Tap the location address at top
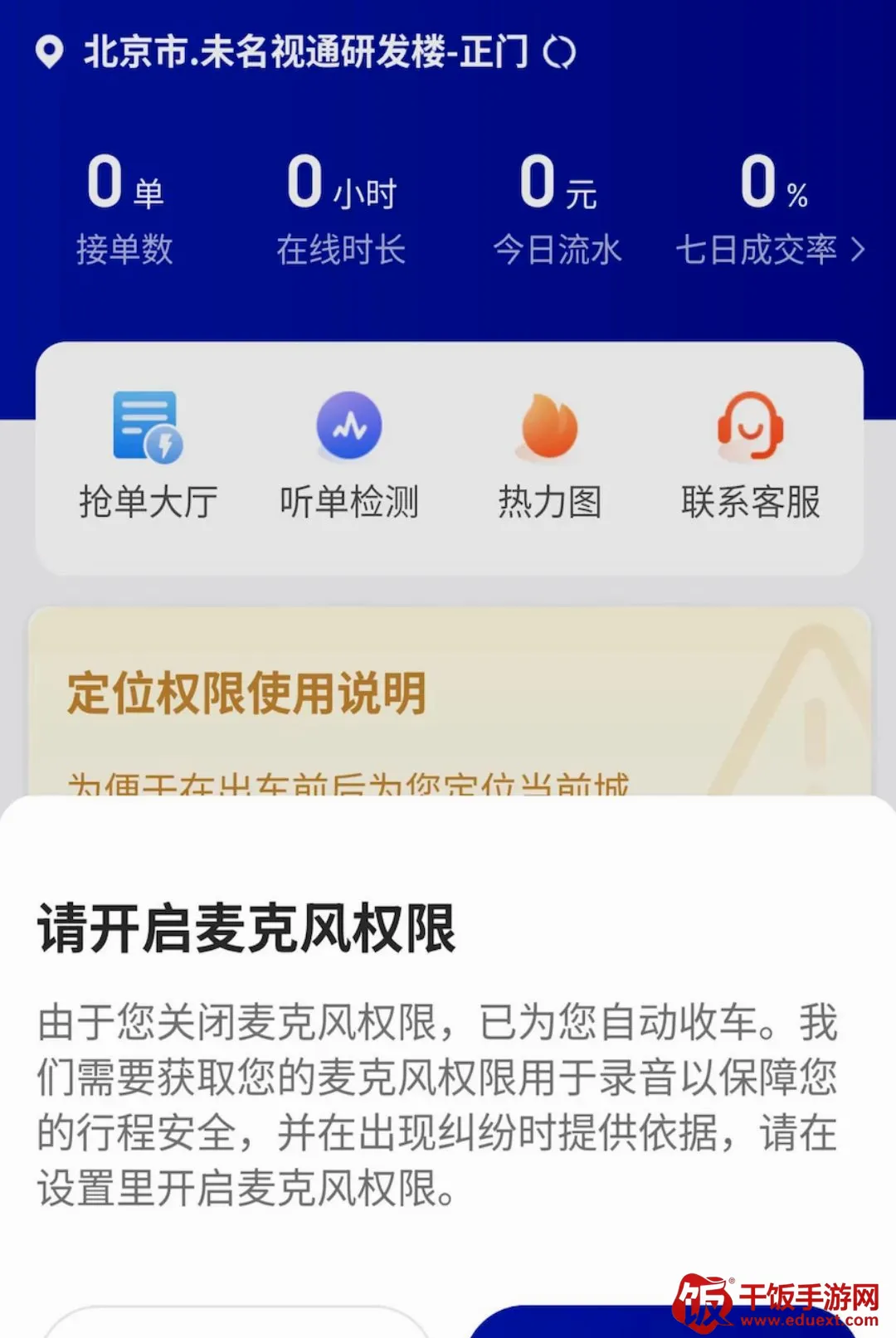The width and height of the screenshot is (896, 1338). pos(306,52)
